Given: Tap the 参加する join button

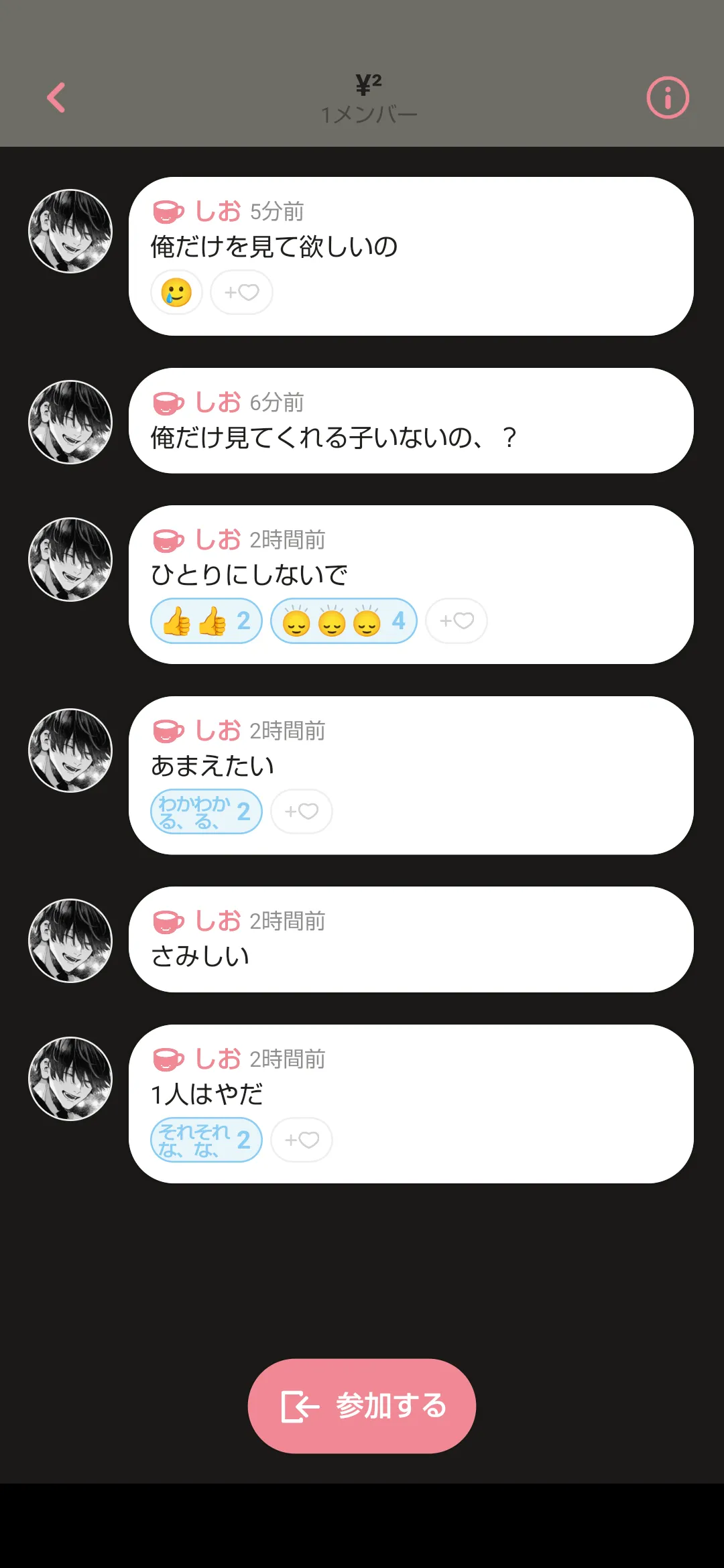Looking at the screenshot, I should (362, 1406).
